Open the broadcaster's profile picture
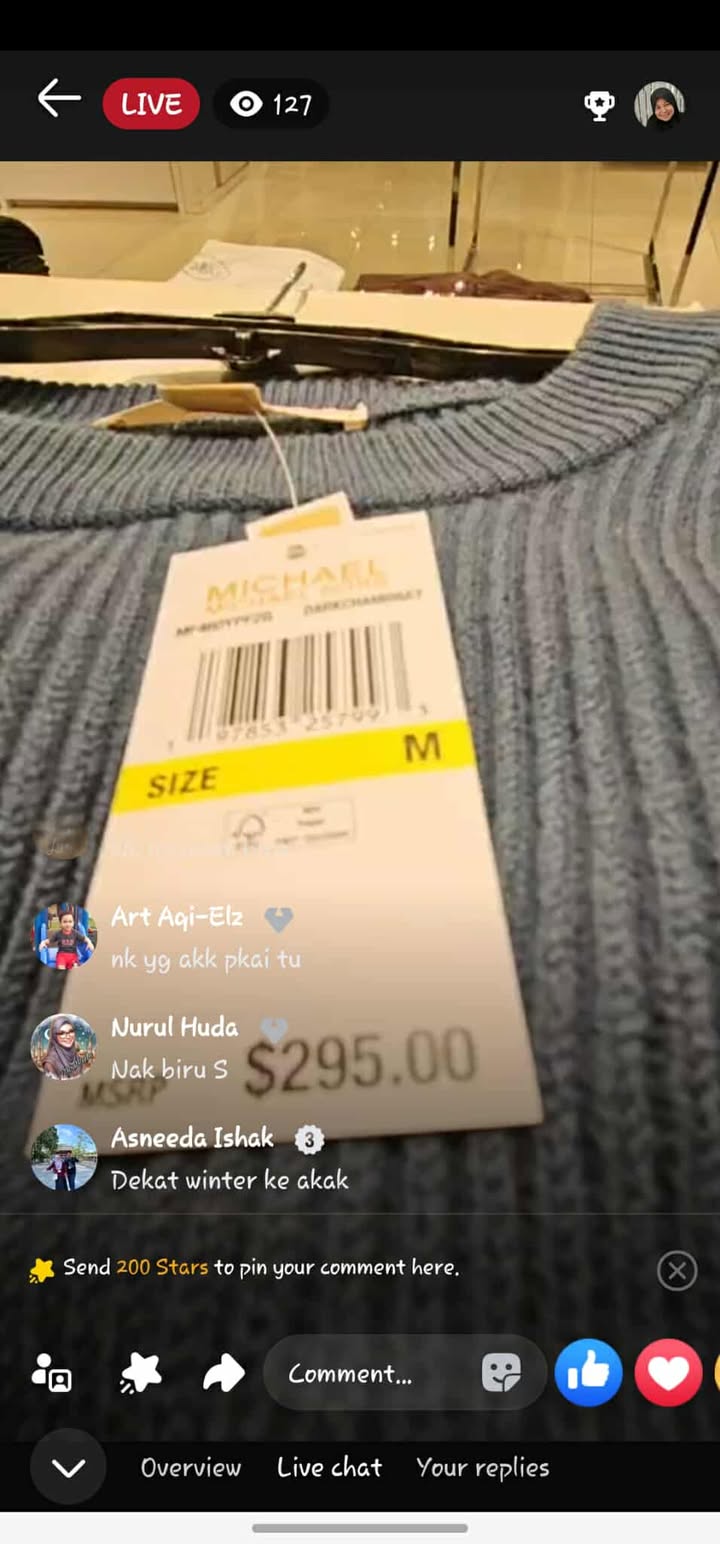This screenshot has width=720, height=1544. [659, 104]
